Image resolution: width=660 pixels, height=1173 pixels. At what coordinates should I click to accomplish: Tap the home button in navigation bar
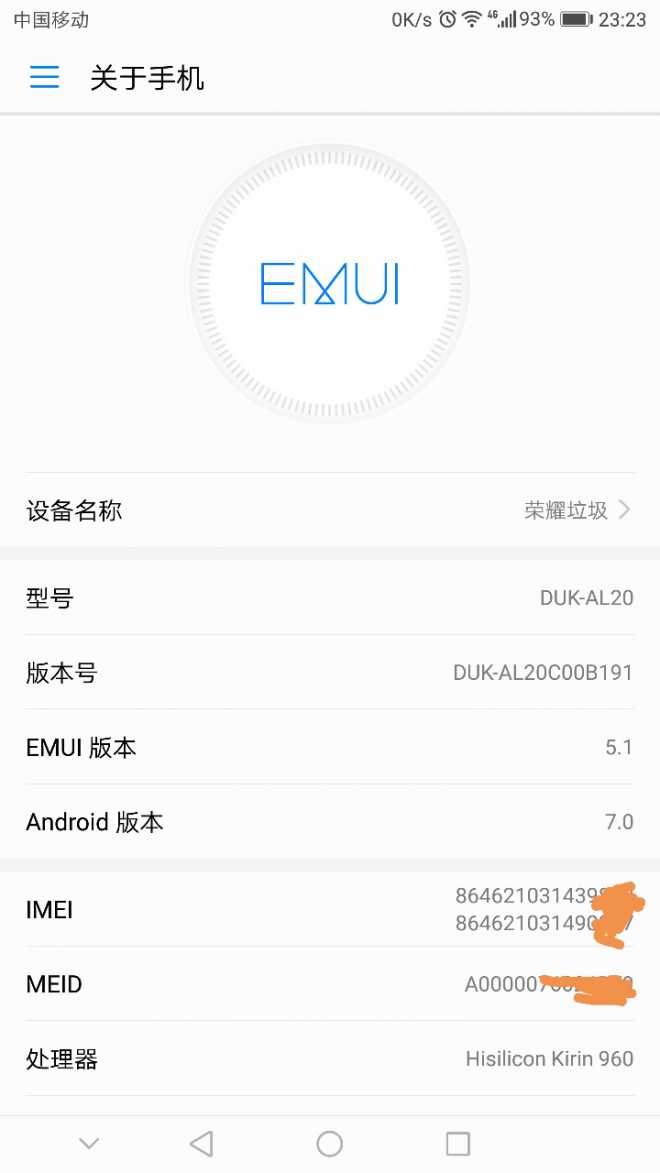329,1143
